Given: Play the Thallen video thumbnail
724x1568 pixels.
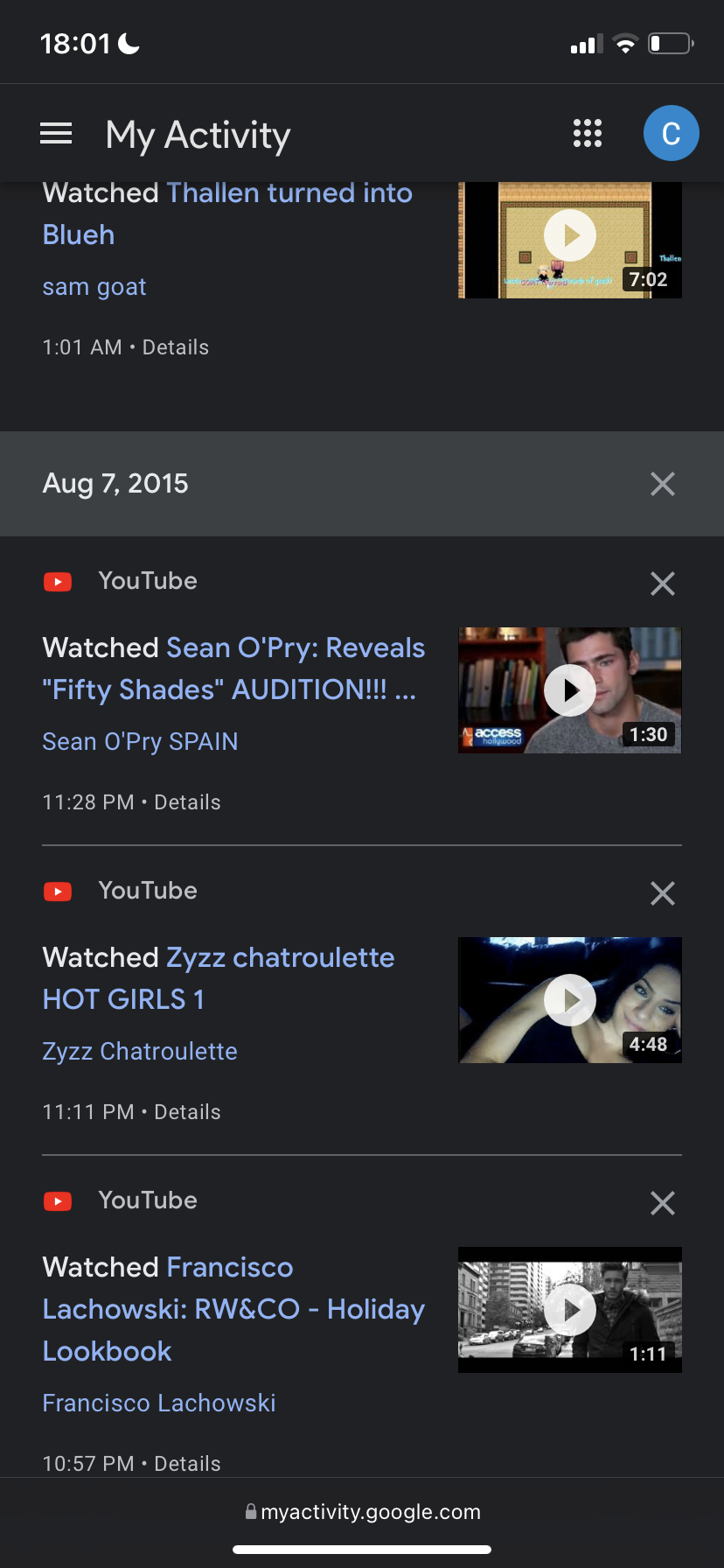Looking at the screenshot, I should 570,235.
